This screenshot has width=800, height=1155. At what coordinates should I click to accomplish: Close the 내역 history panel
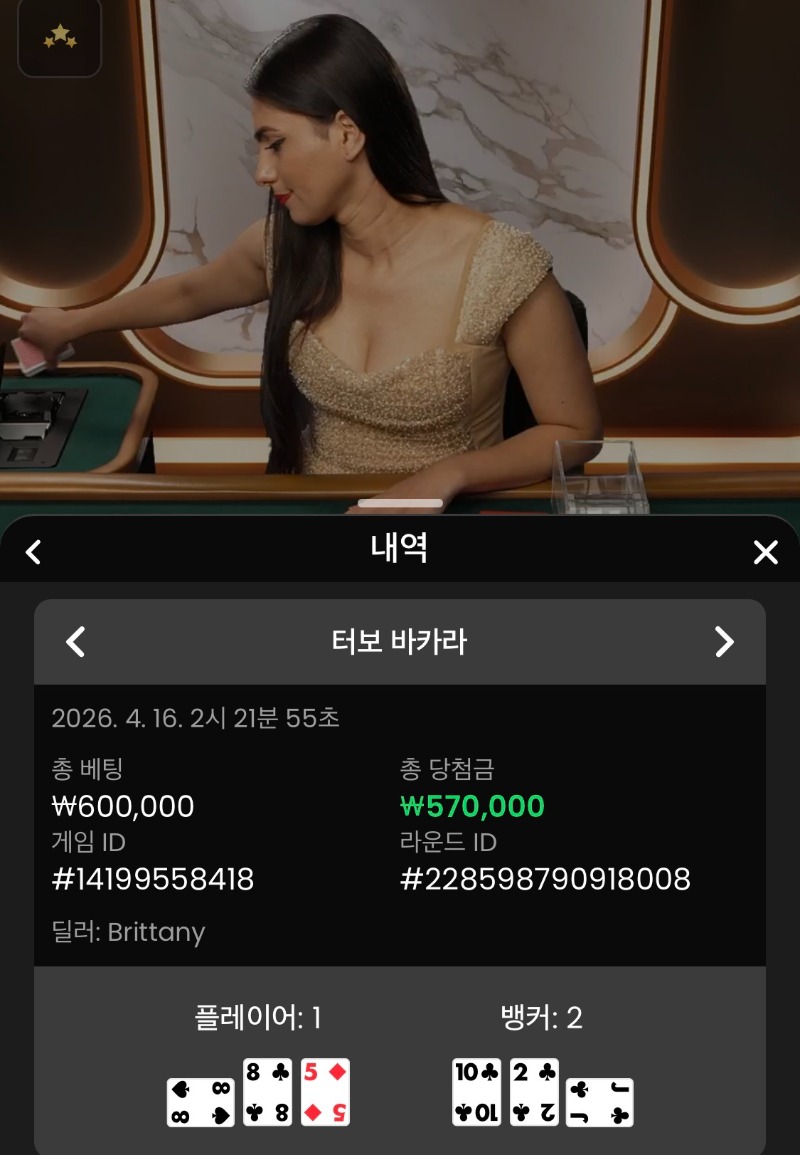pos(765,552)
